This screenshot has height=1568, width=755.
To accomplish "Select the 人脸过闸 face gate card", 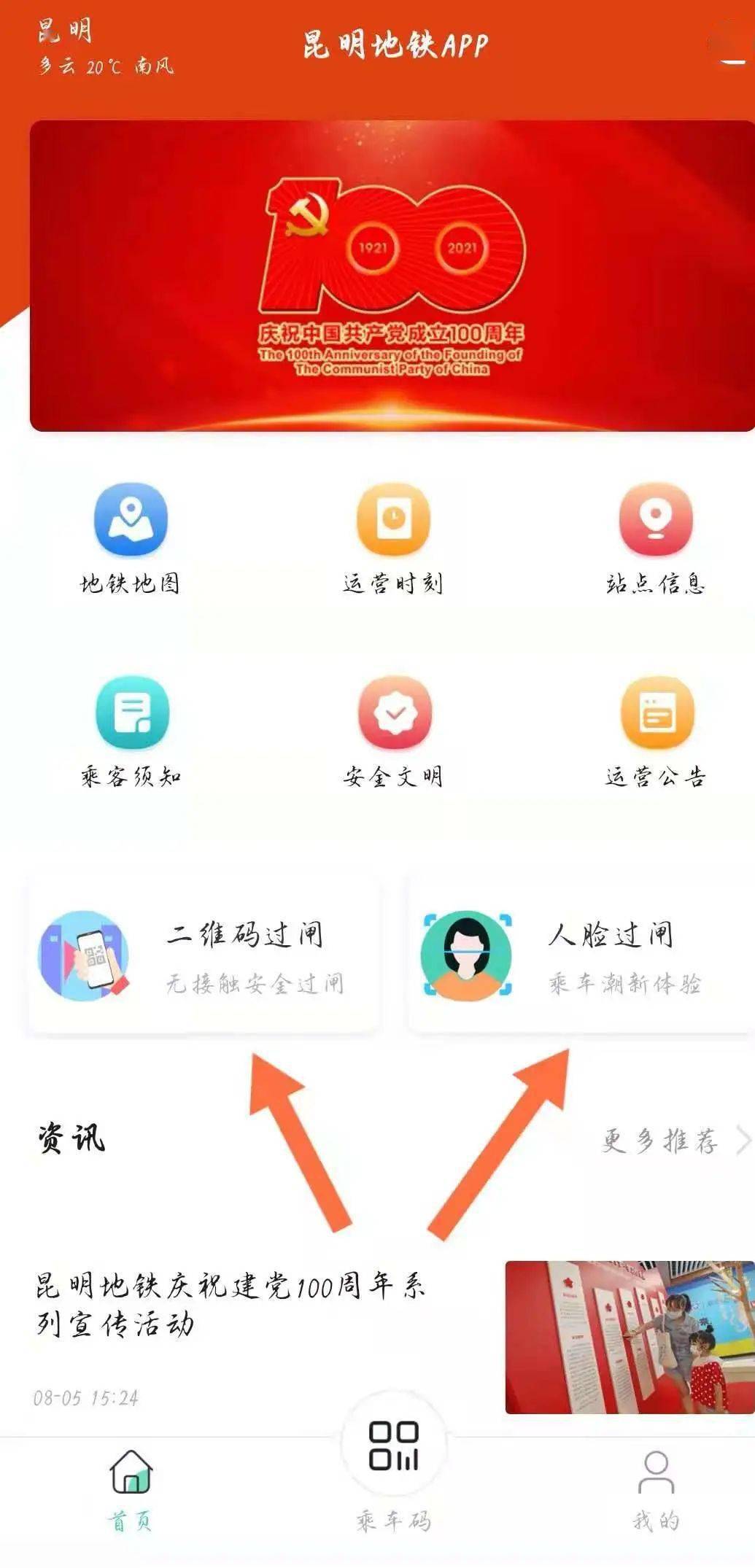I will (581, 956).
